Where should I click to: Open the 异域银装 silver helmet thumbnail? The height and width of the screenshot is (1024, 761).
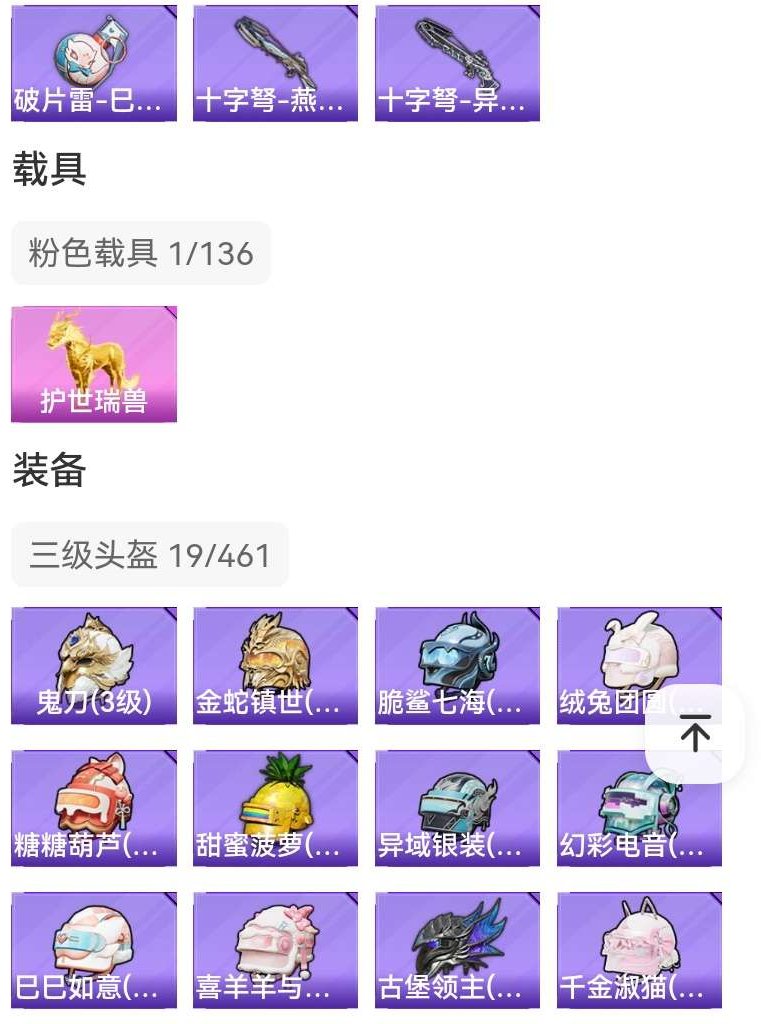coord(457,807)
